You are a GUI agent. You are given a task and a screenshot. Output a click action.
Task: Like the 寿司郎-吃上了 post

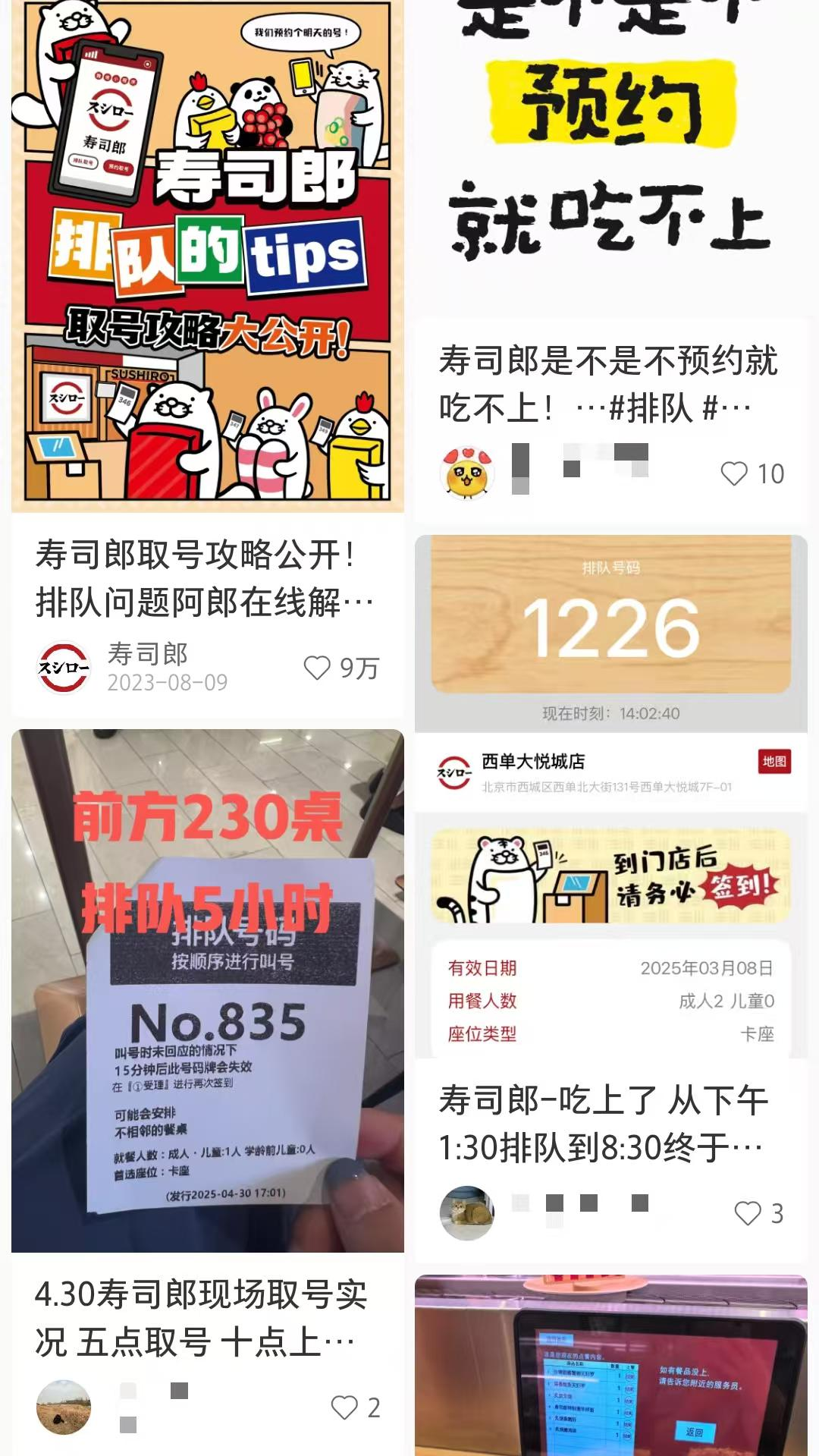tap(748, 1213)
